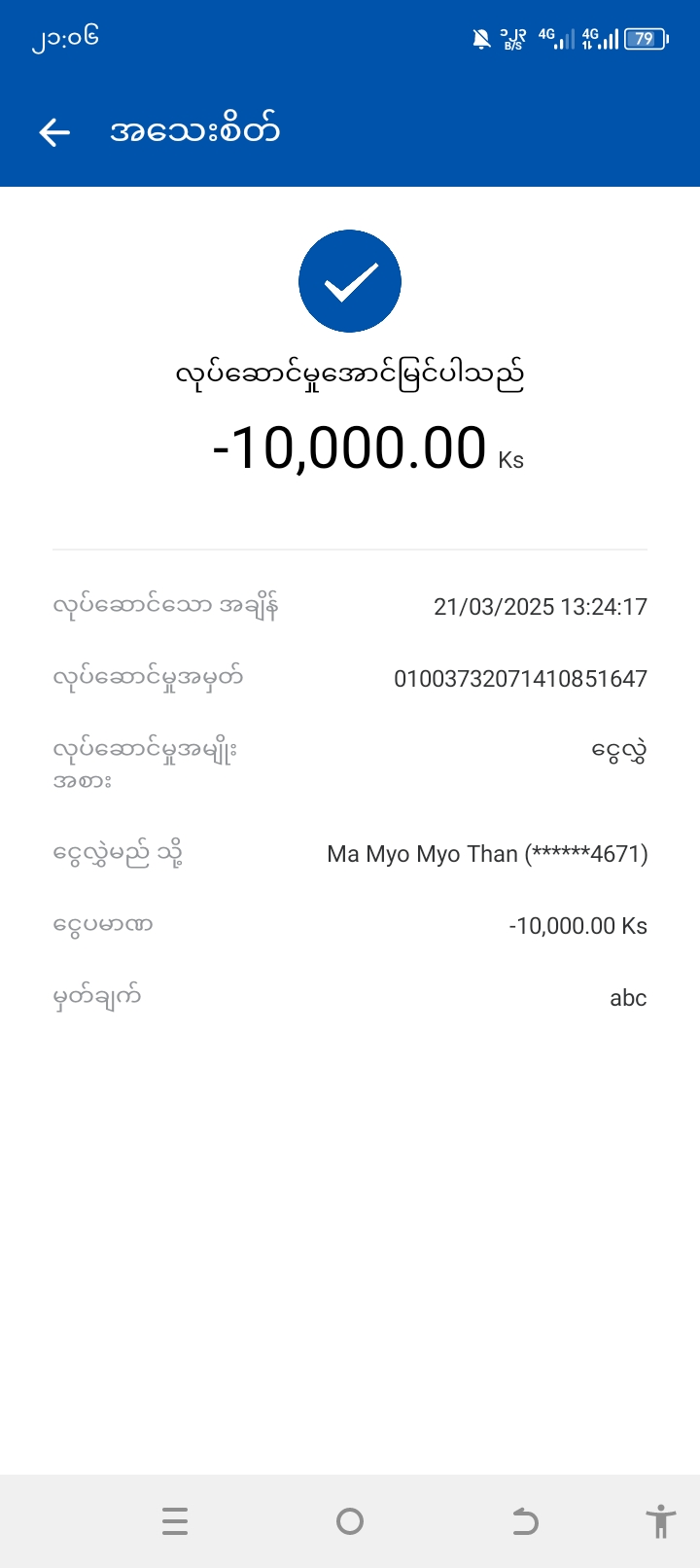Image resolution: width=700 pixels, height=1568 pixels.
Task: Go to the device home screen
Action: [x=350, y=1521]
